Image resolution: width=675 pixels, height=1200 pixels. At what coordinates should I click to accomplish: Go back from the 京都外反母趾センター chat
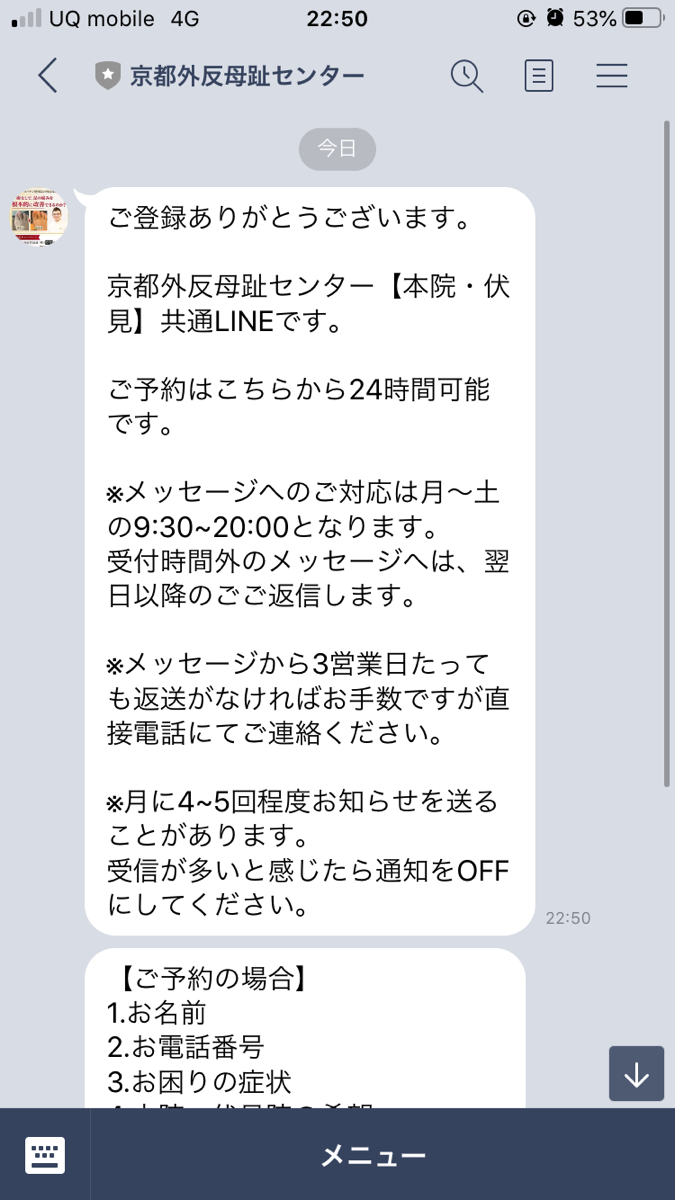[47, 76]
